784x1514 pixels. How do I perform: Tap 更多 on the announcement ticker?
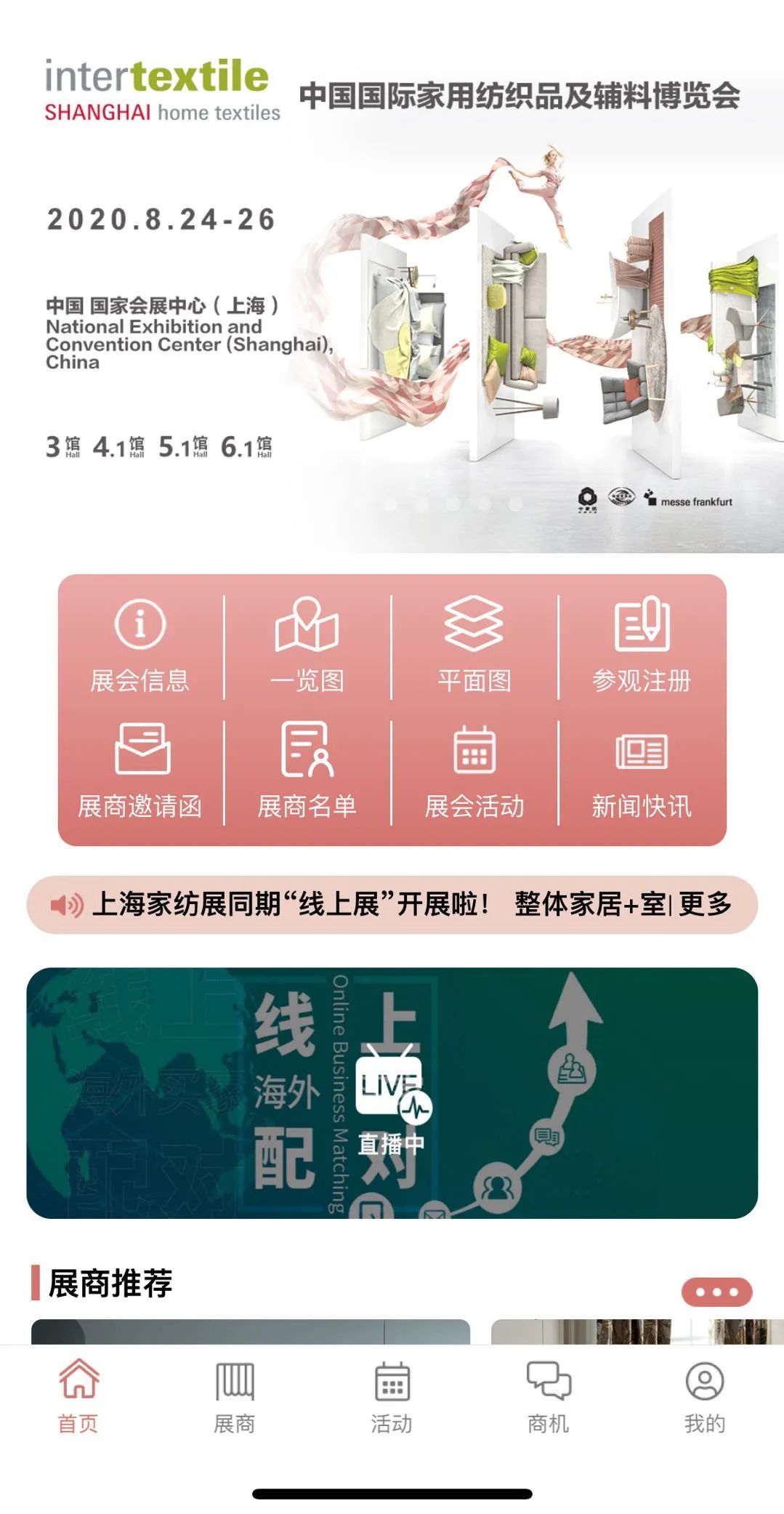pyautogui.click(x=705, y=904)
